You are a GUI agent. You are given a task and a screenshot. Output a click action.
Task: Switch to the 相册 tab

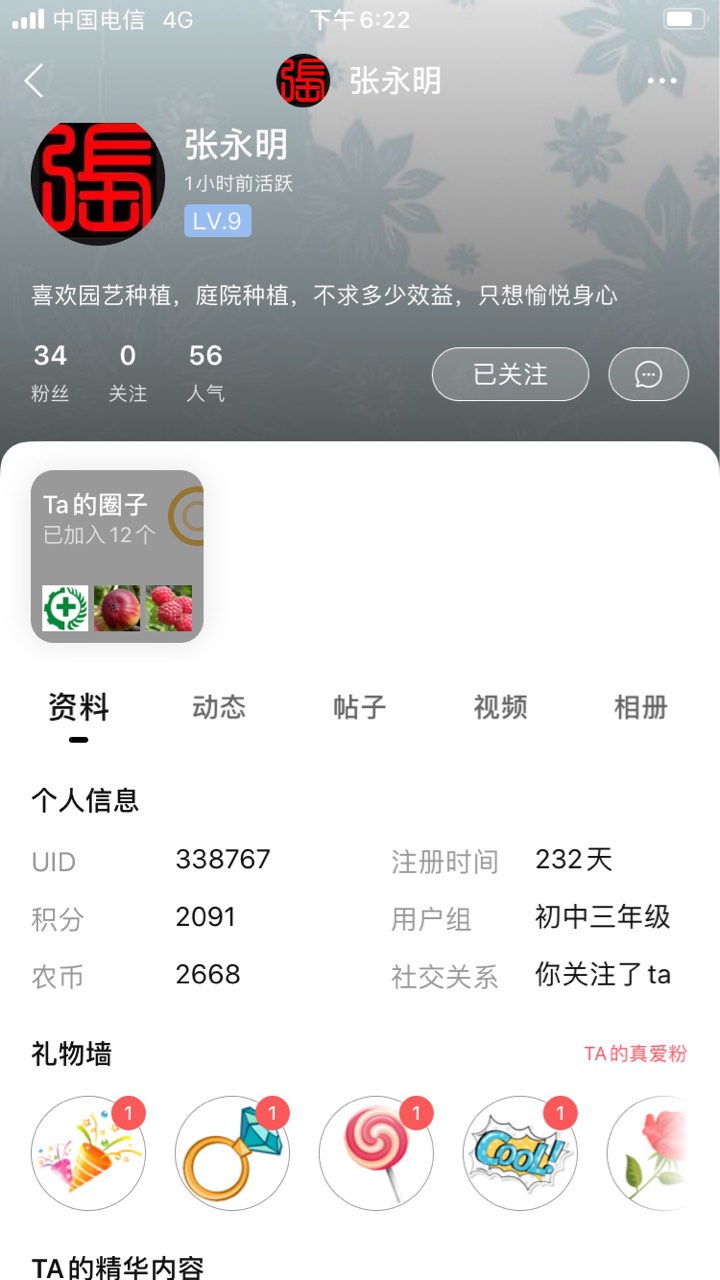(x=640, y=708)
